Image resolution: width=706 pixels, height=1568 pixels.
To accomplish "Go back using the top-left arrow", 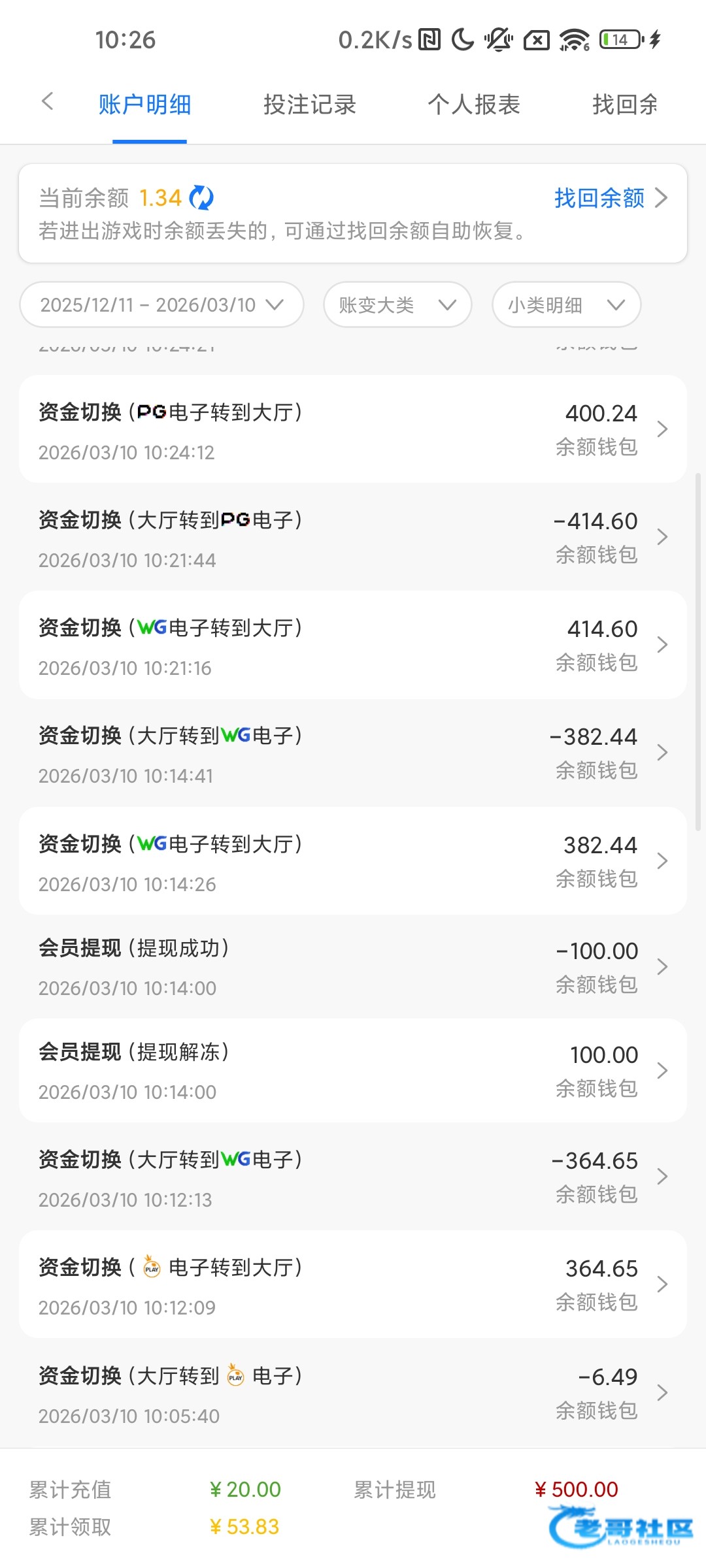I will click(x=47, y=102).
